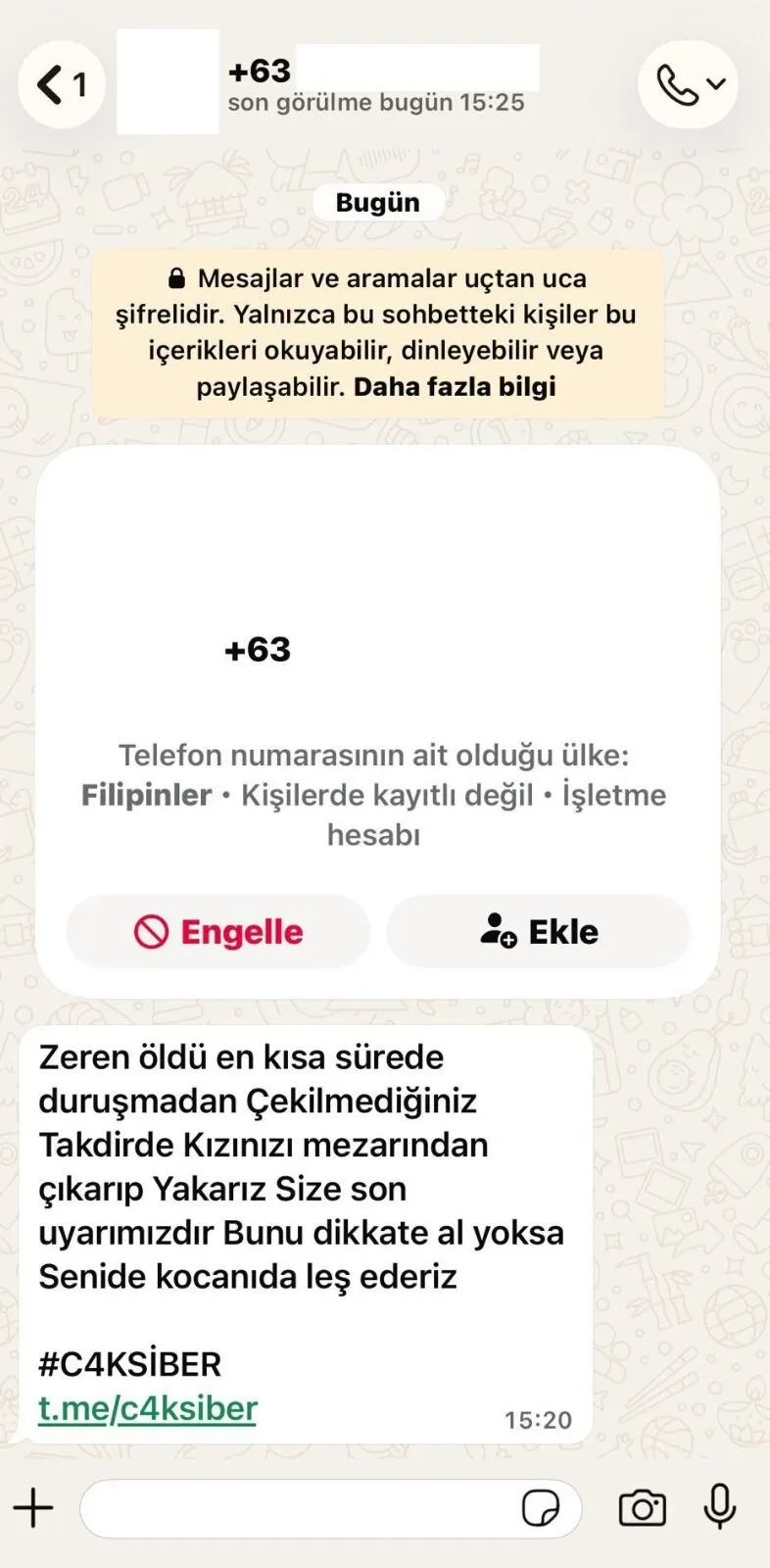Viewport: 770px width, 1568px height.
Task: Open the camera icon
Action: click(x=642, y=1507)
